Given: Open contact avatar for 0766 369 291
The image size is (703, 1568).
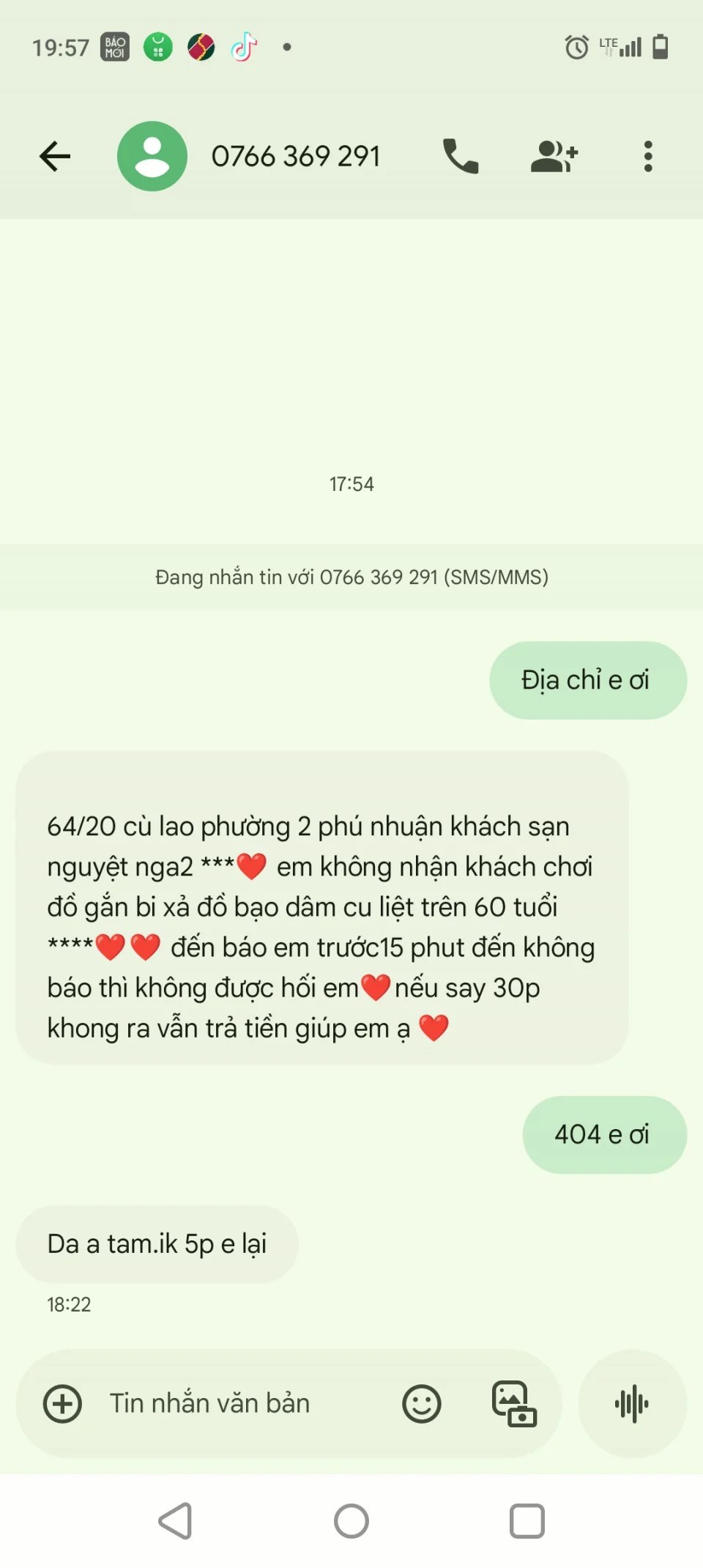Looking at the screenshot, I should (x=152, y=156).
